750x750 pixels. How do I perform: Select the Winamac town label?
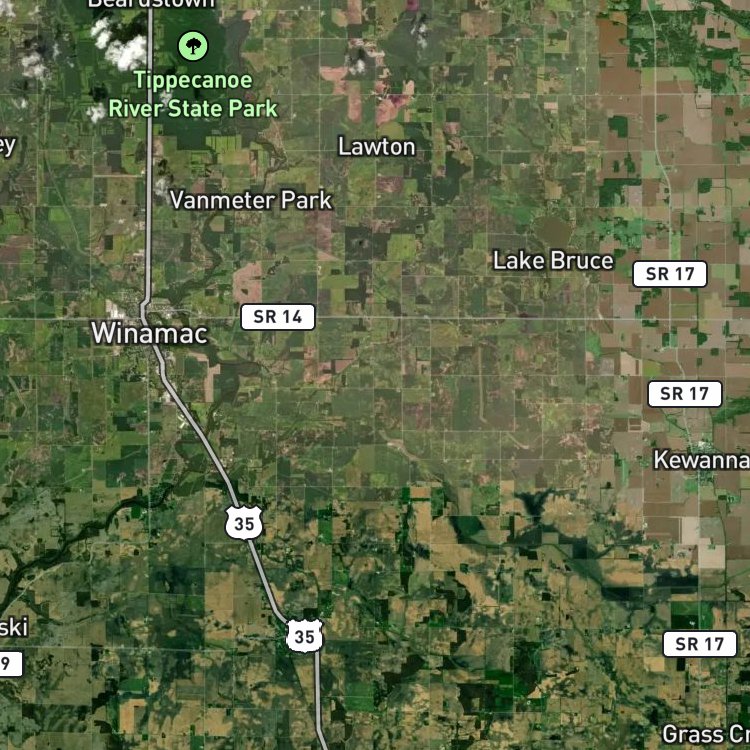click(x=150, y=333)
